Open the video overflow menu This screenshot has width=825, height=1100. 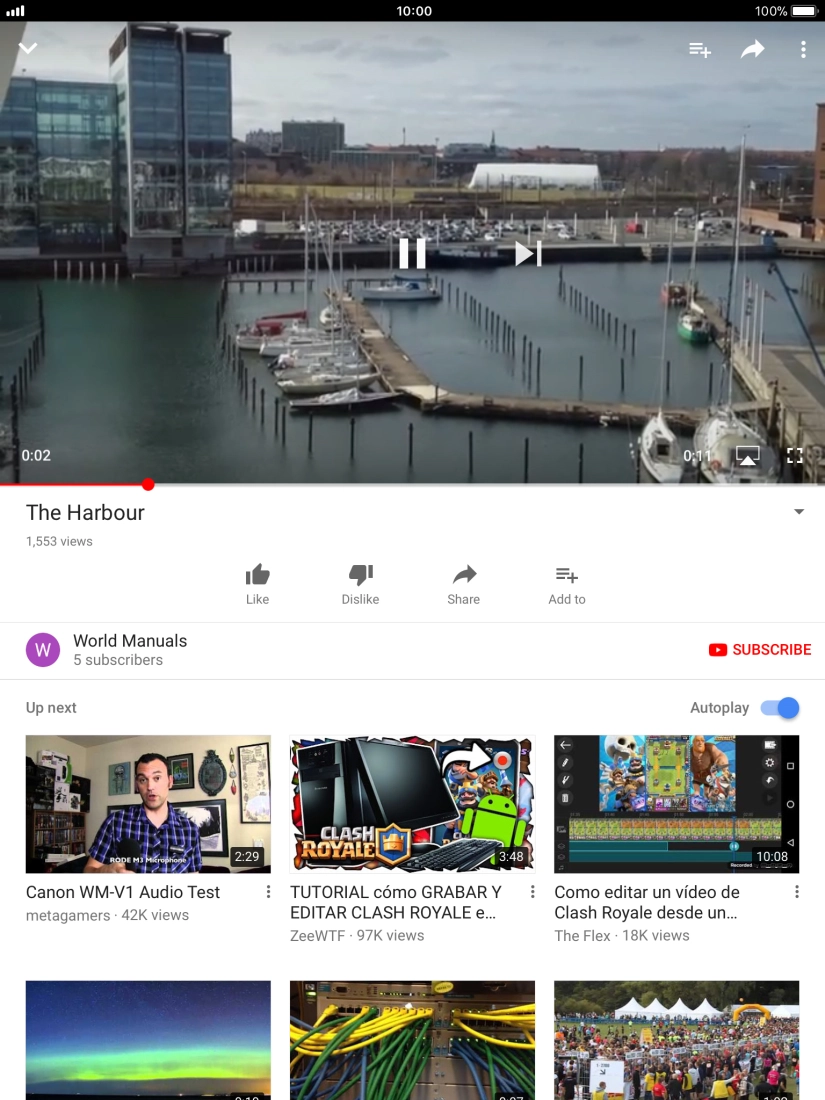(x=803, y=49)
